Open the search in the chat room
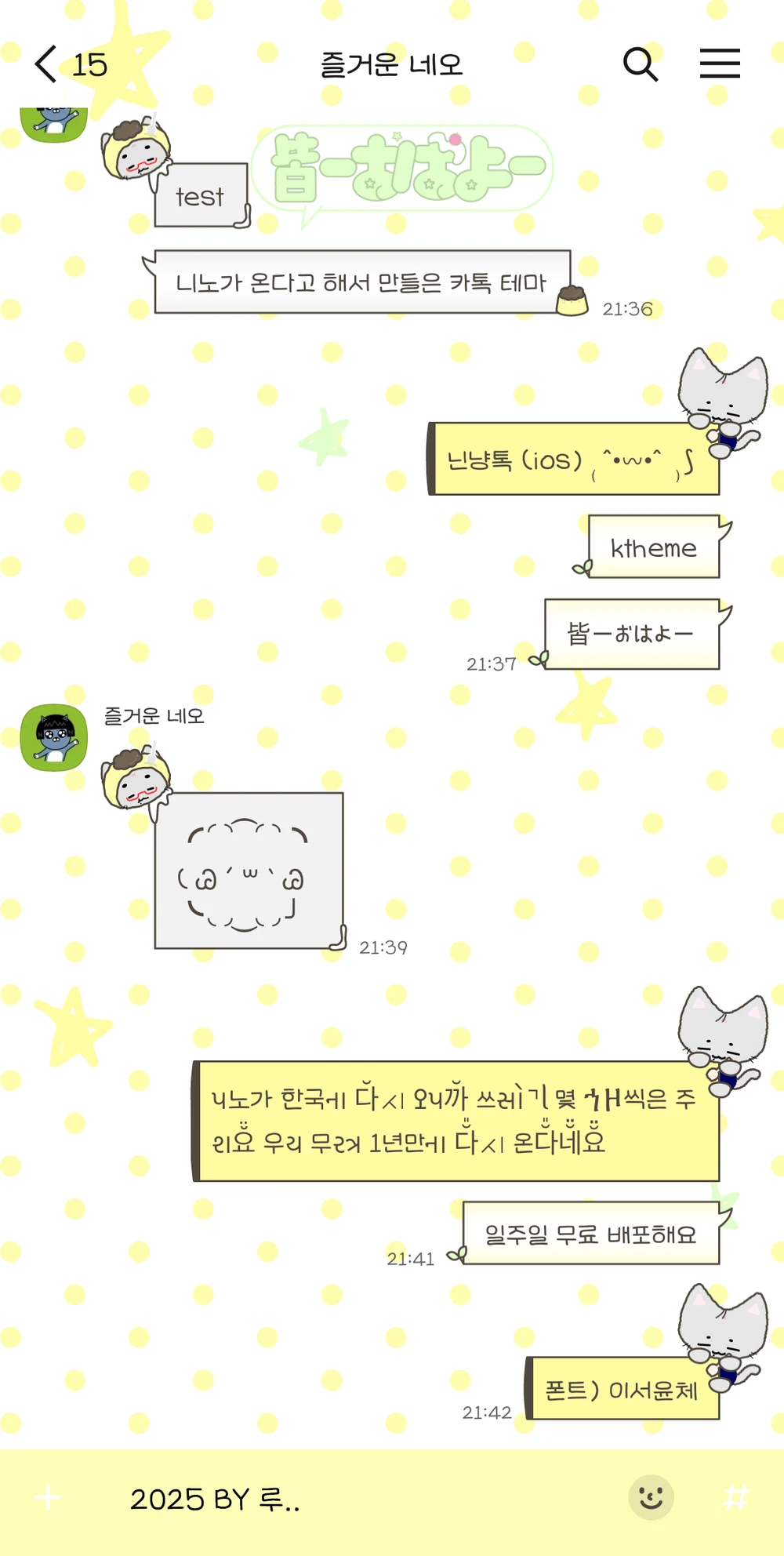The height and width of the screenshot is (1556, 784). (641, 64)
